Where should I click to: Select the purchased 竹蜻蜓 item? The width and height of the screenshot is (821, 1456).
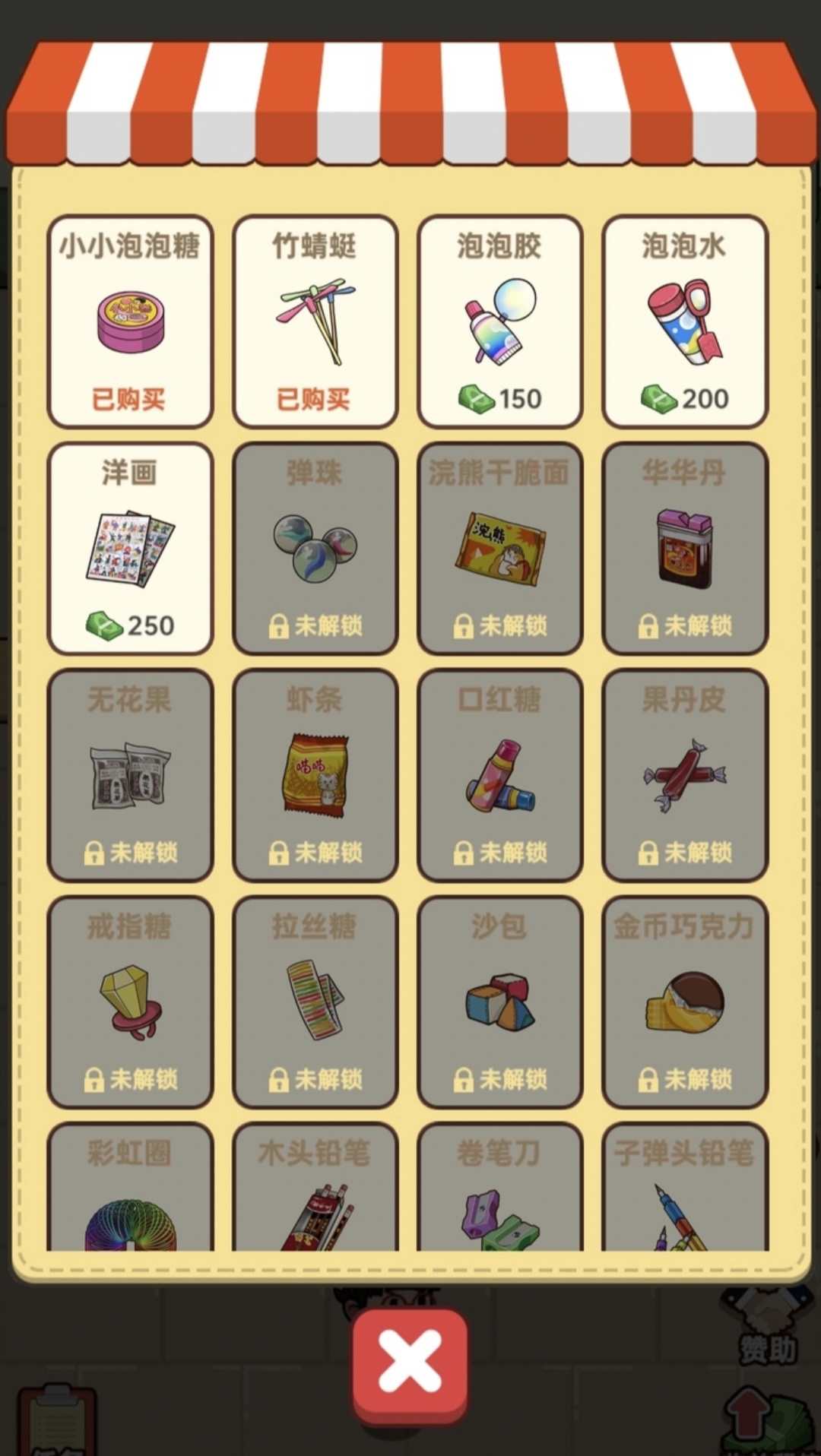(x=315, y=321)
